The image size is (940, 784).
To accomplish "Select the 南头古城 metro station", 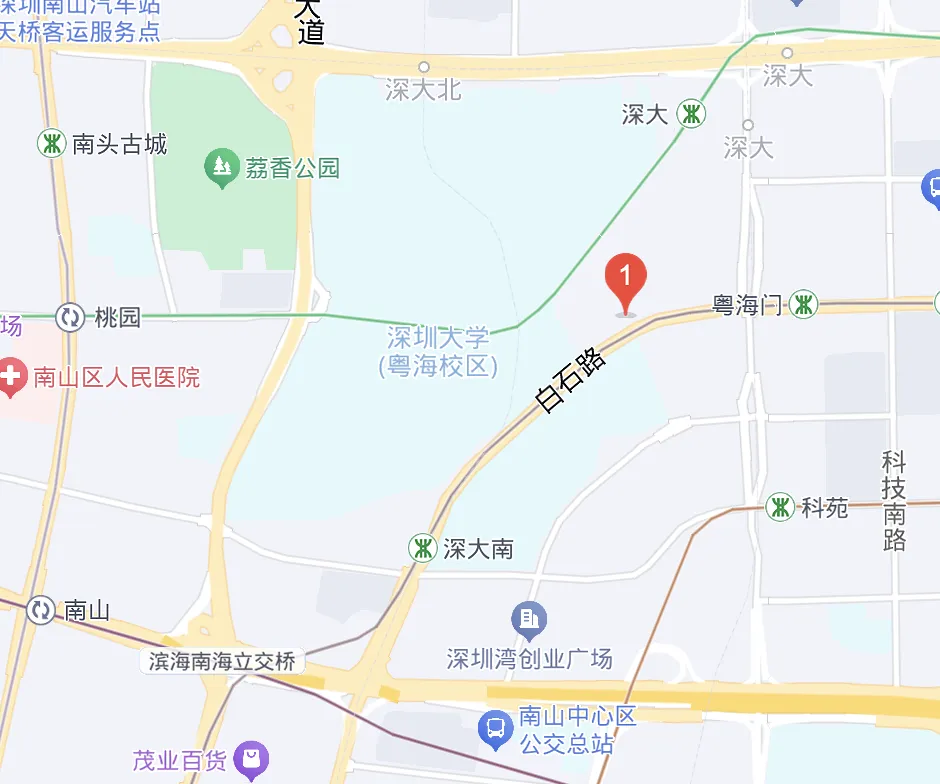I will click(51, 144).
